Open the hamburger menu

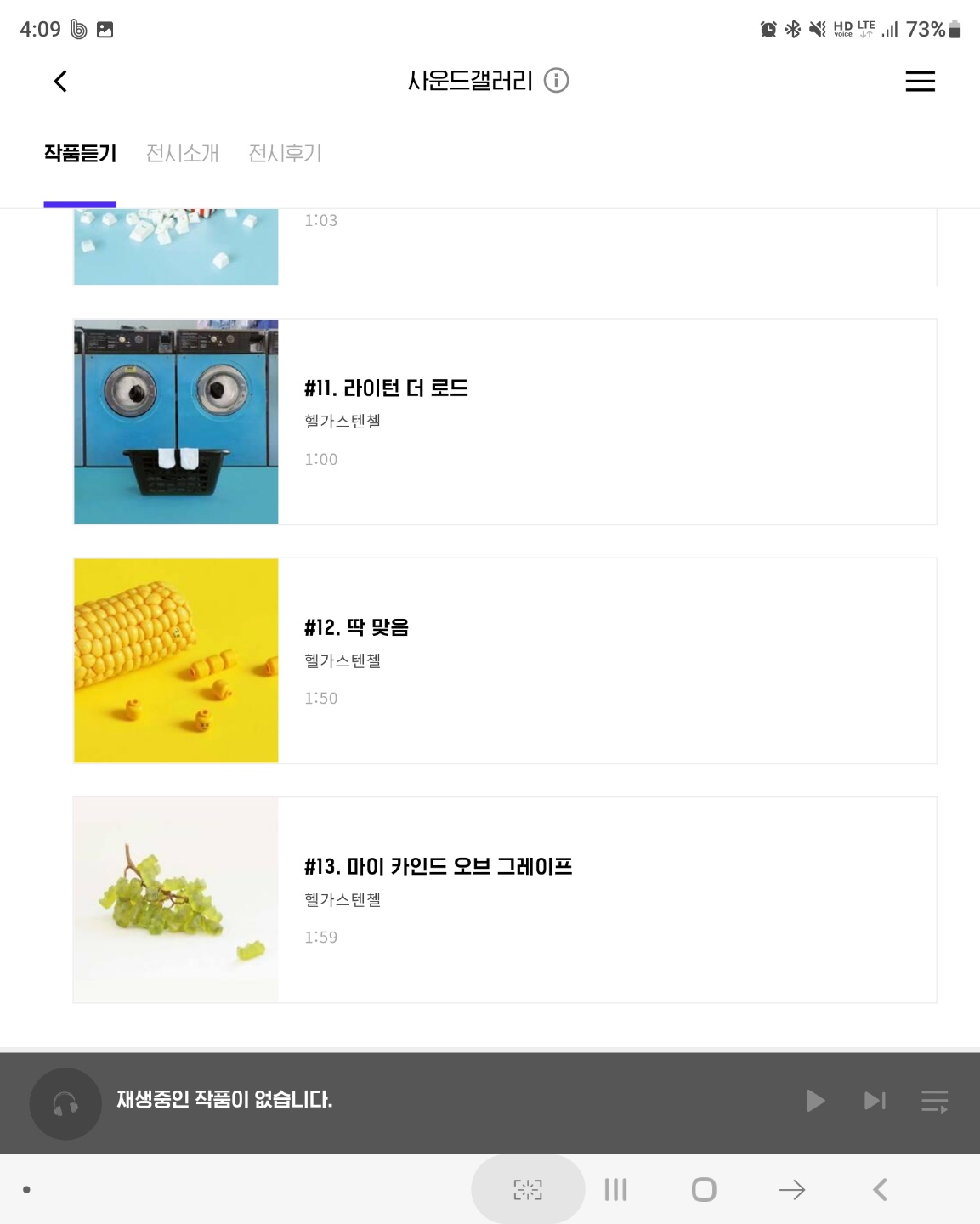coord(920,82)
